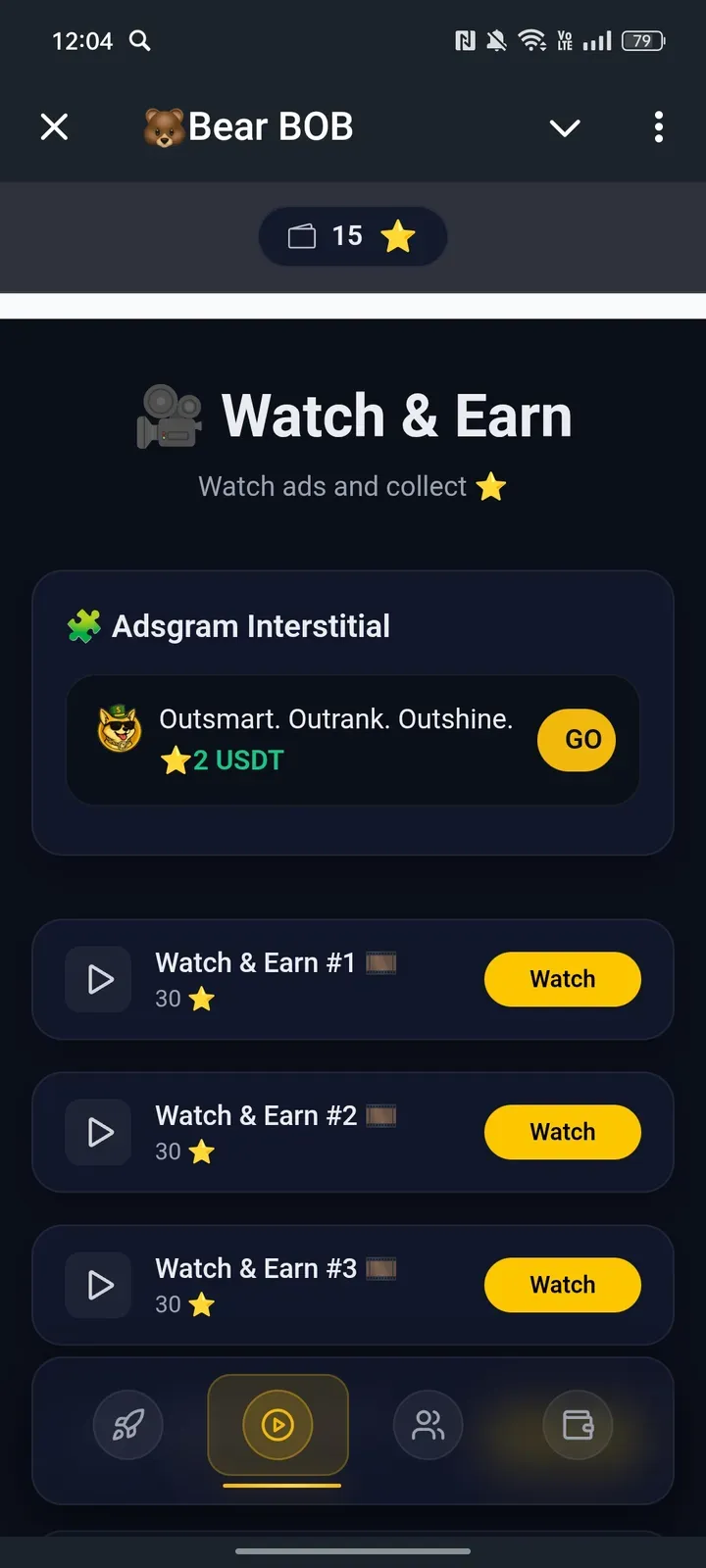Switch to the rocket tab
The image size is (706, 1568).
(x=128, y=1425)
